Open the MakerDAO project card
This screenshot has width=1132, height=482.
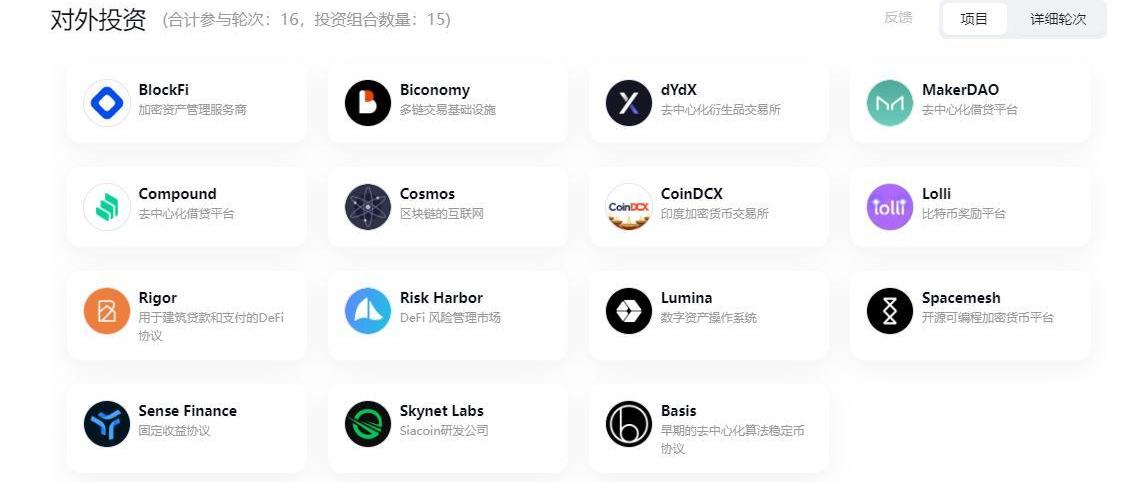coord(969,102)
